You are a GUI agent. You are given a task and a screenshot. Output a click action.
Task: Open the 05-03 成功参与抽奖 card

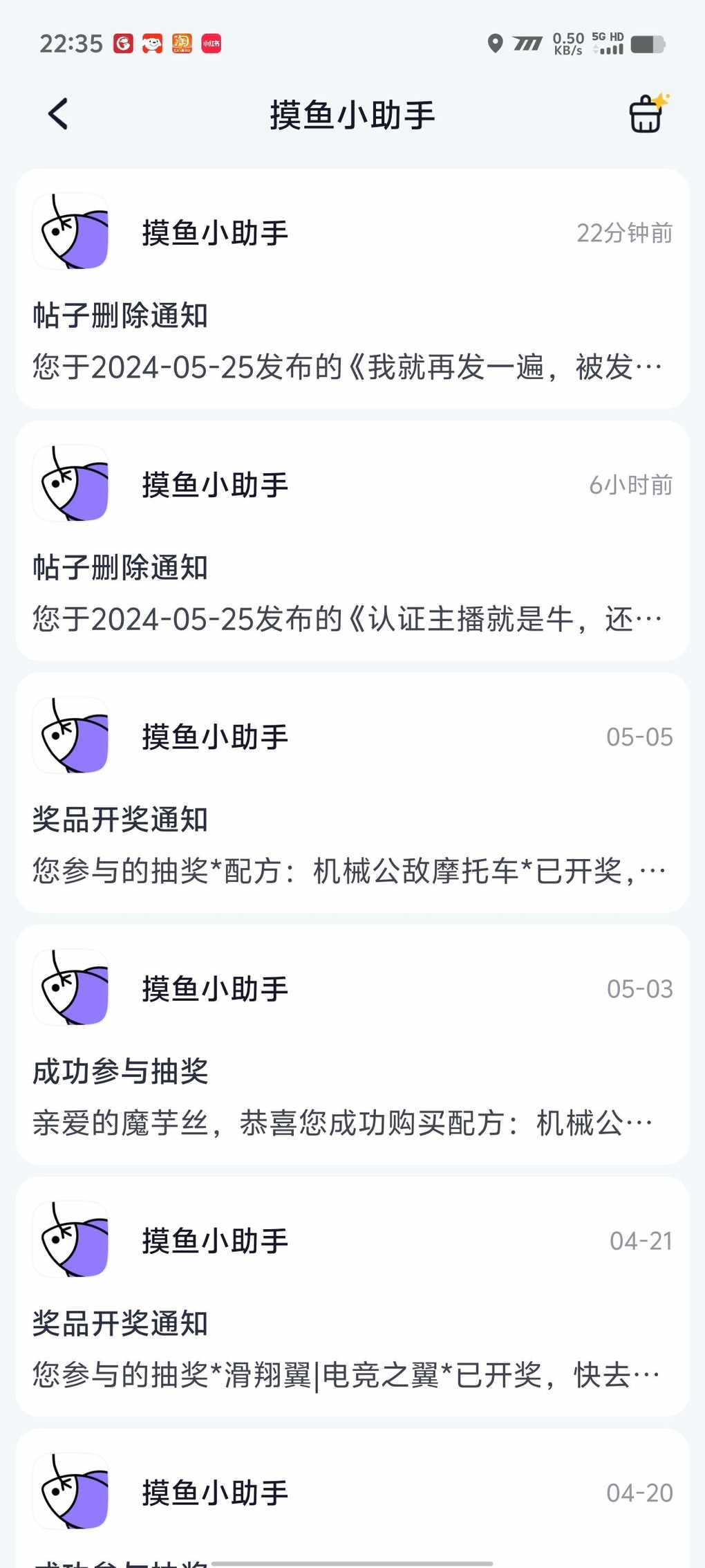(352, 1044)
